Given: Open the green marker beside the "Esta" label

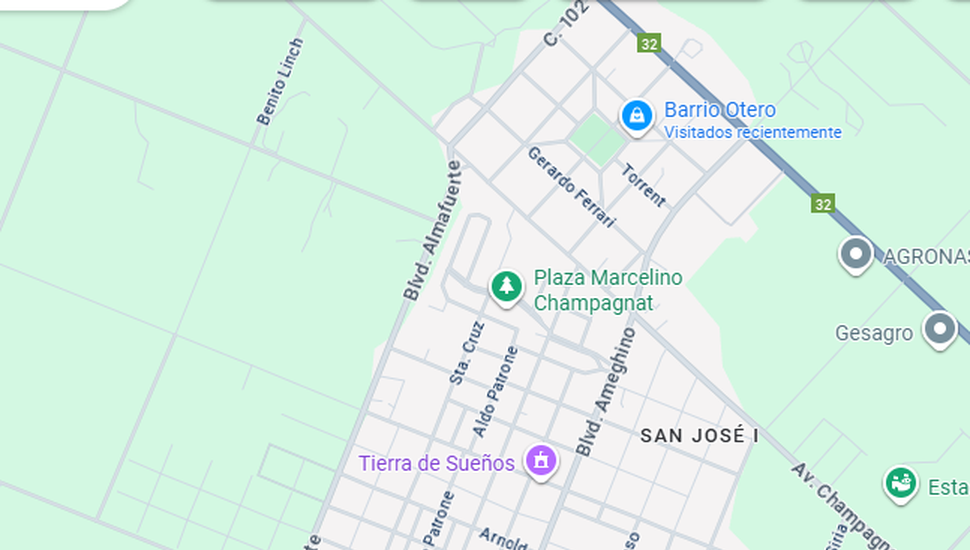Looking at the screenshot, I should click(x=901, y=483).
